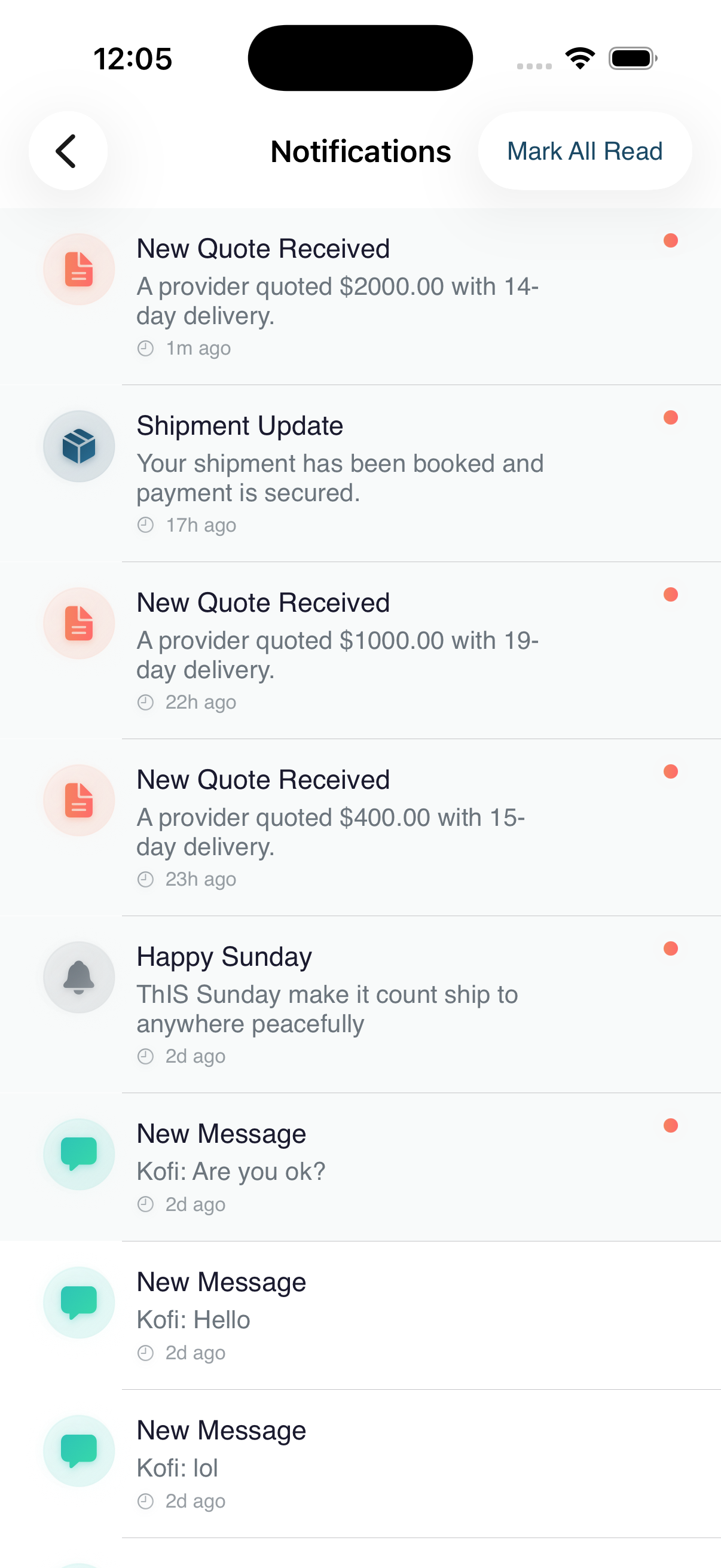Tap the unread dot on the Happy Sunday notification

[671, 948]
